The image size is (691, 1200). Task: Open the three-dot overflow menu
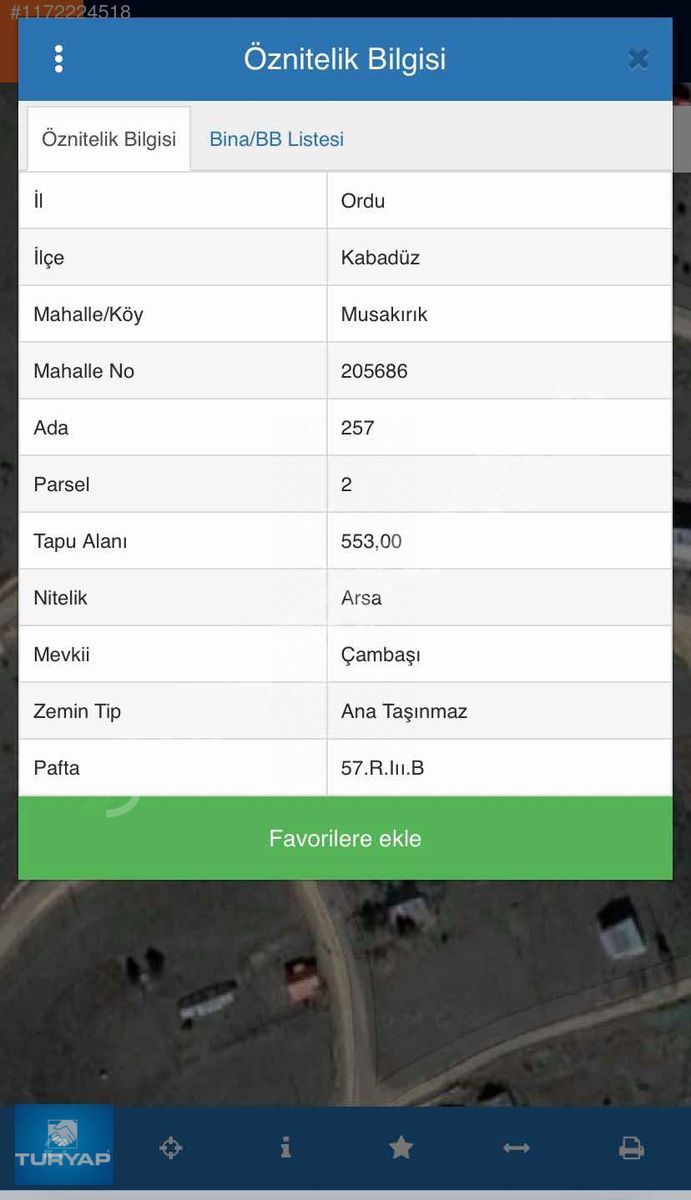(x=58, y=59)
